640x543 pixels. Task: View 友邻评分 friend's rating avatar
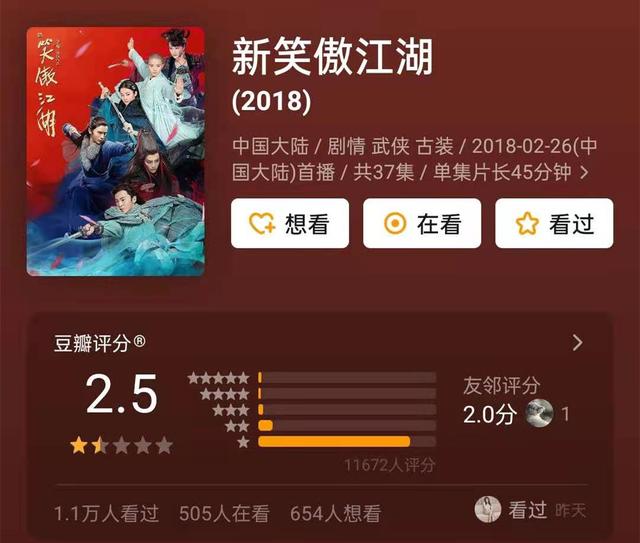point(540,413)
